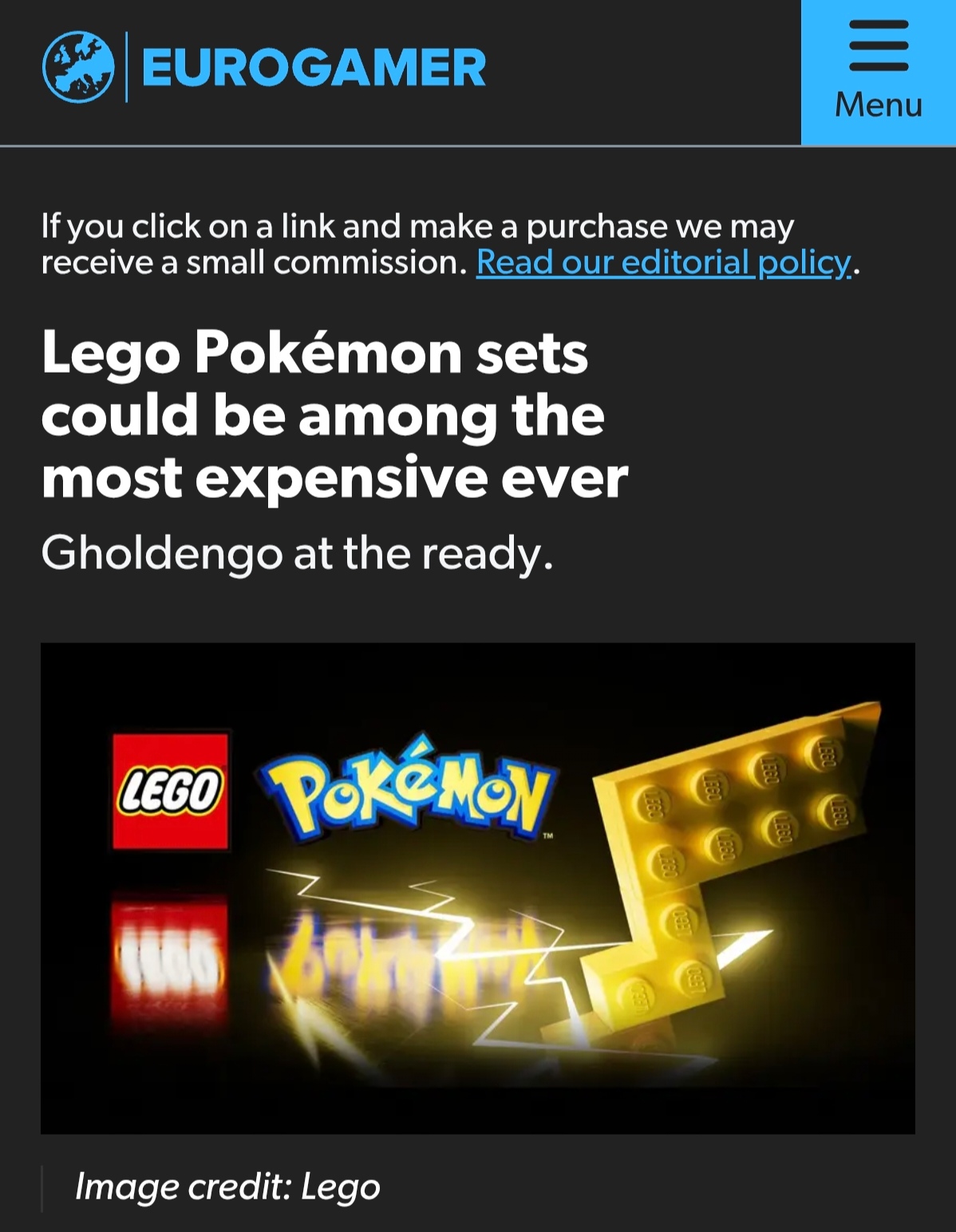Viewport: 956px width, 1232px height.
Task: Go to the Eurogamer homepage via logo
Action: [x=264, y=67]
